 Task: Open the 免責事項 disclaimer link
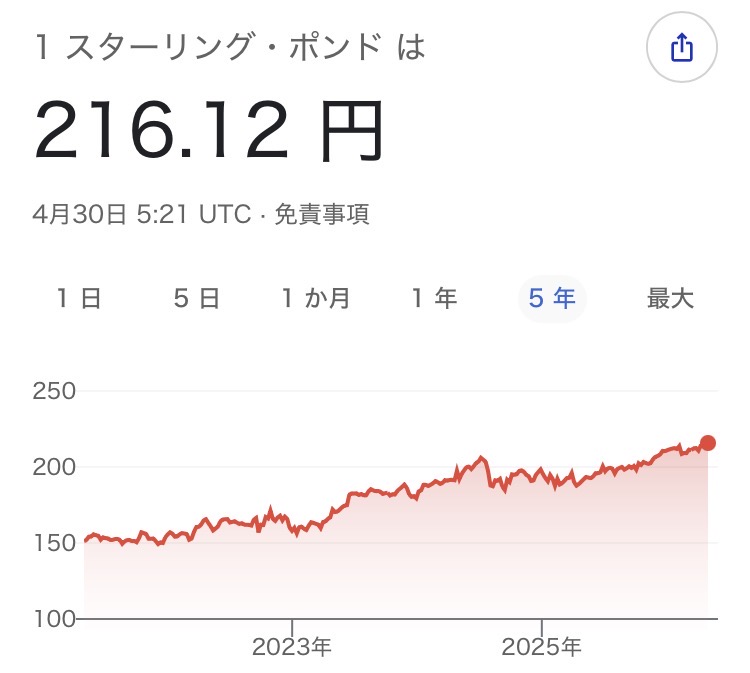[x=322, y=214]
